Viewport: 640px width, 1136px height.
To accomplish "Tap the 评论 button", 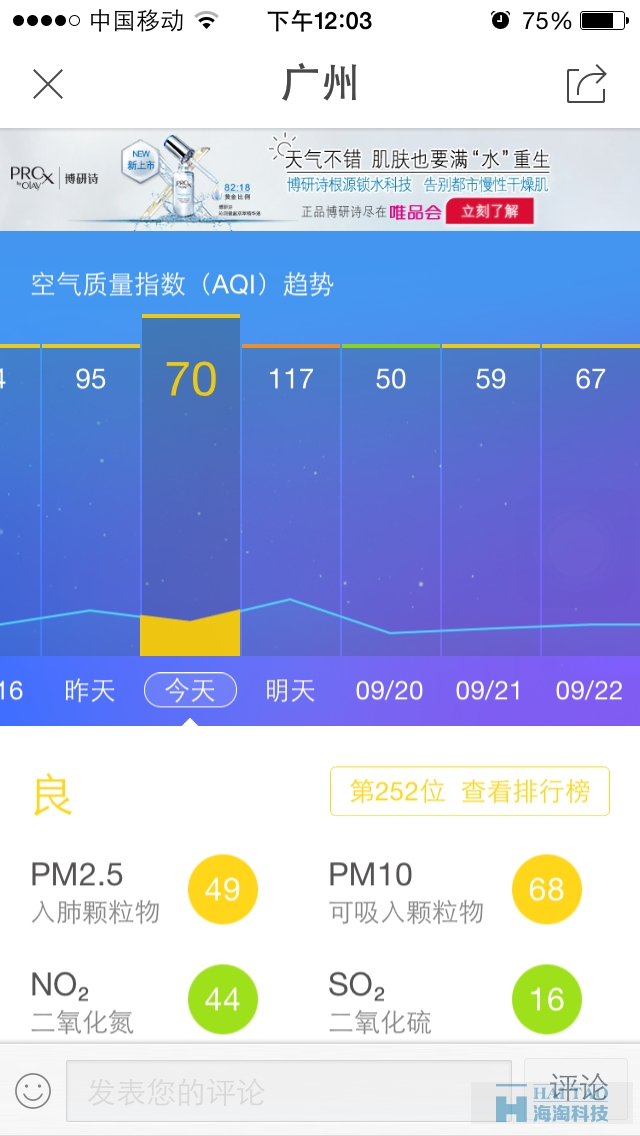I will 577,1088.
